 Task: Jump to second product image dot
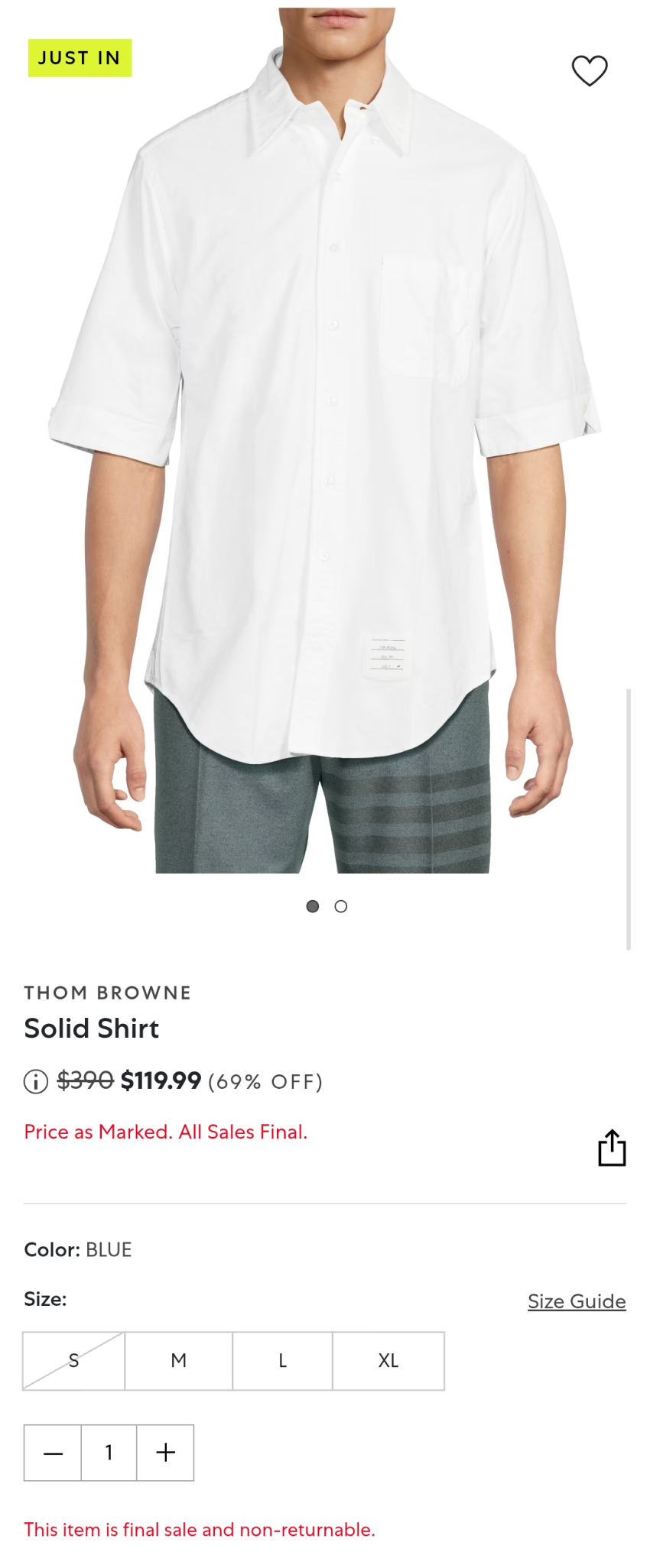coord(341,906)
